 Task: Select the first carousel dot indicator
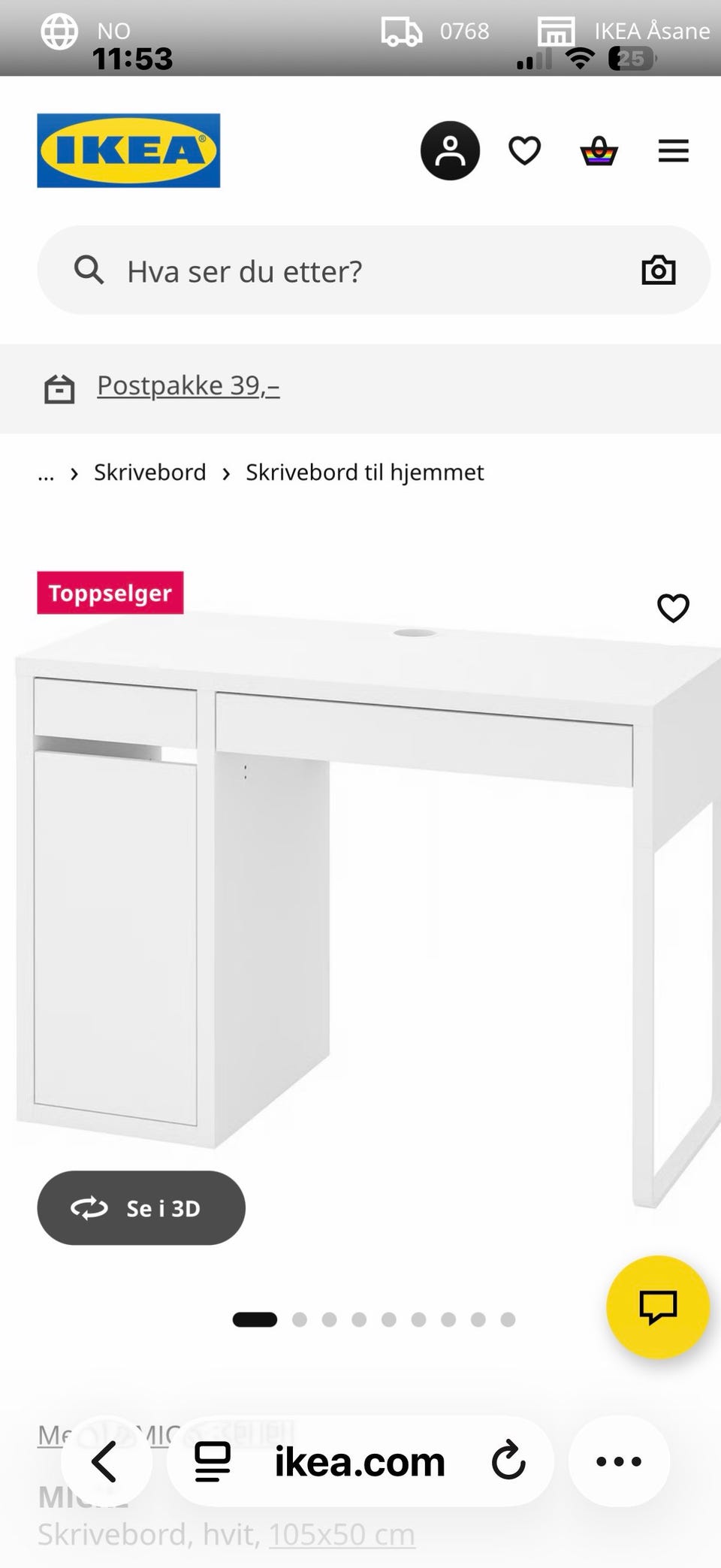[x=255, y=1319]
